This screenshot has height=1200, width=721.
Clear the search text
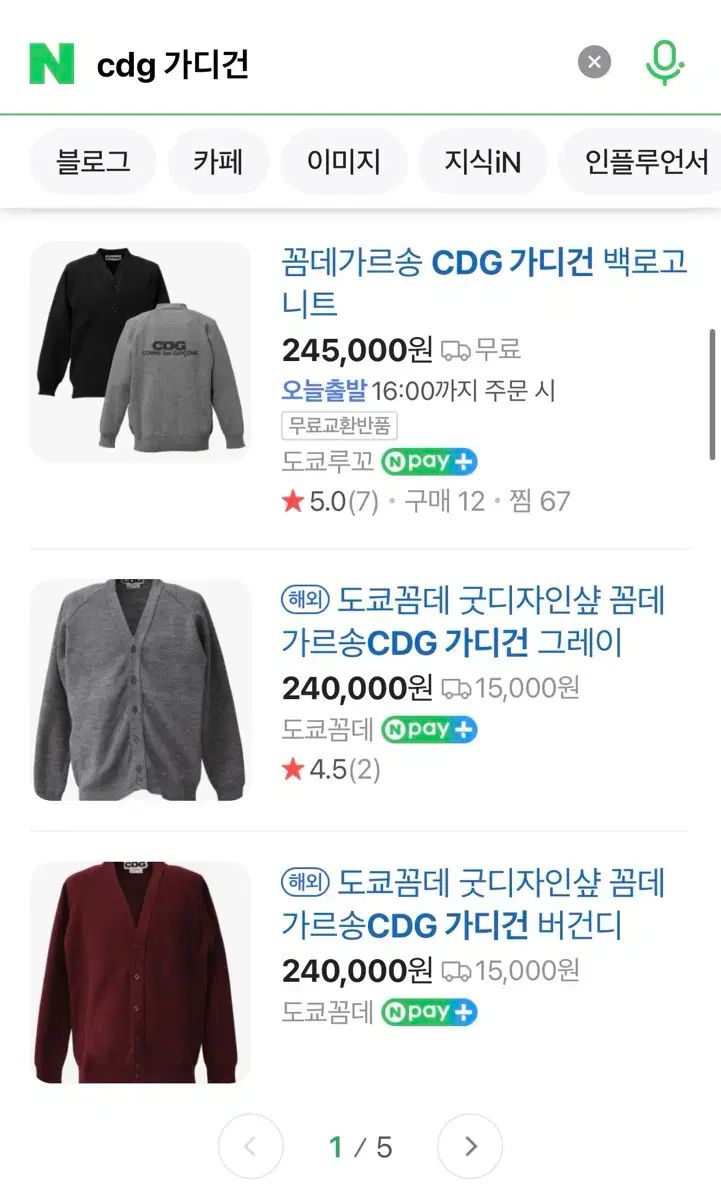tap(594, 63)
